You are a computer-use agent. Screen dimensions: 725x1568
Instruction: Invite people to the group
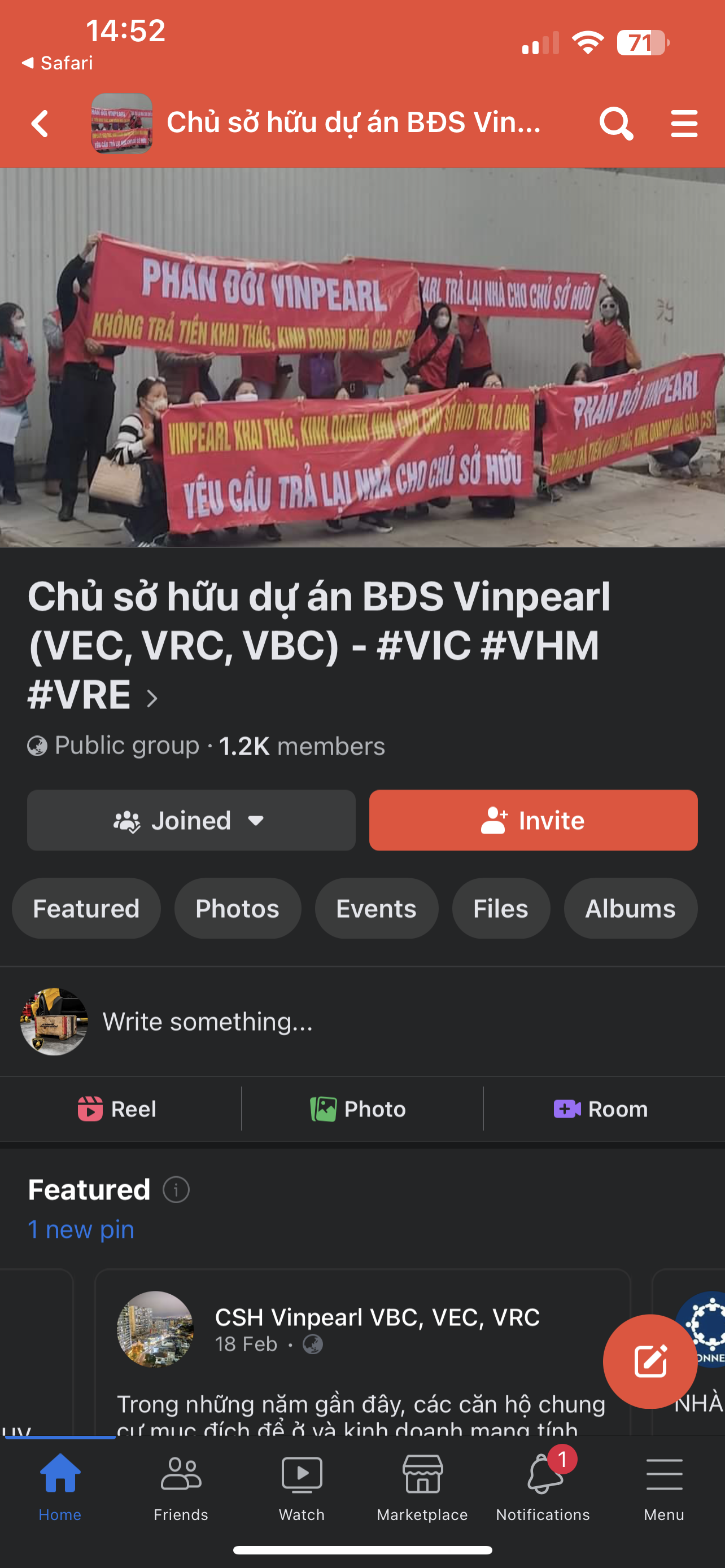coord(532,820)
